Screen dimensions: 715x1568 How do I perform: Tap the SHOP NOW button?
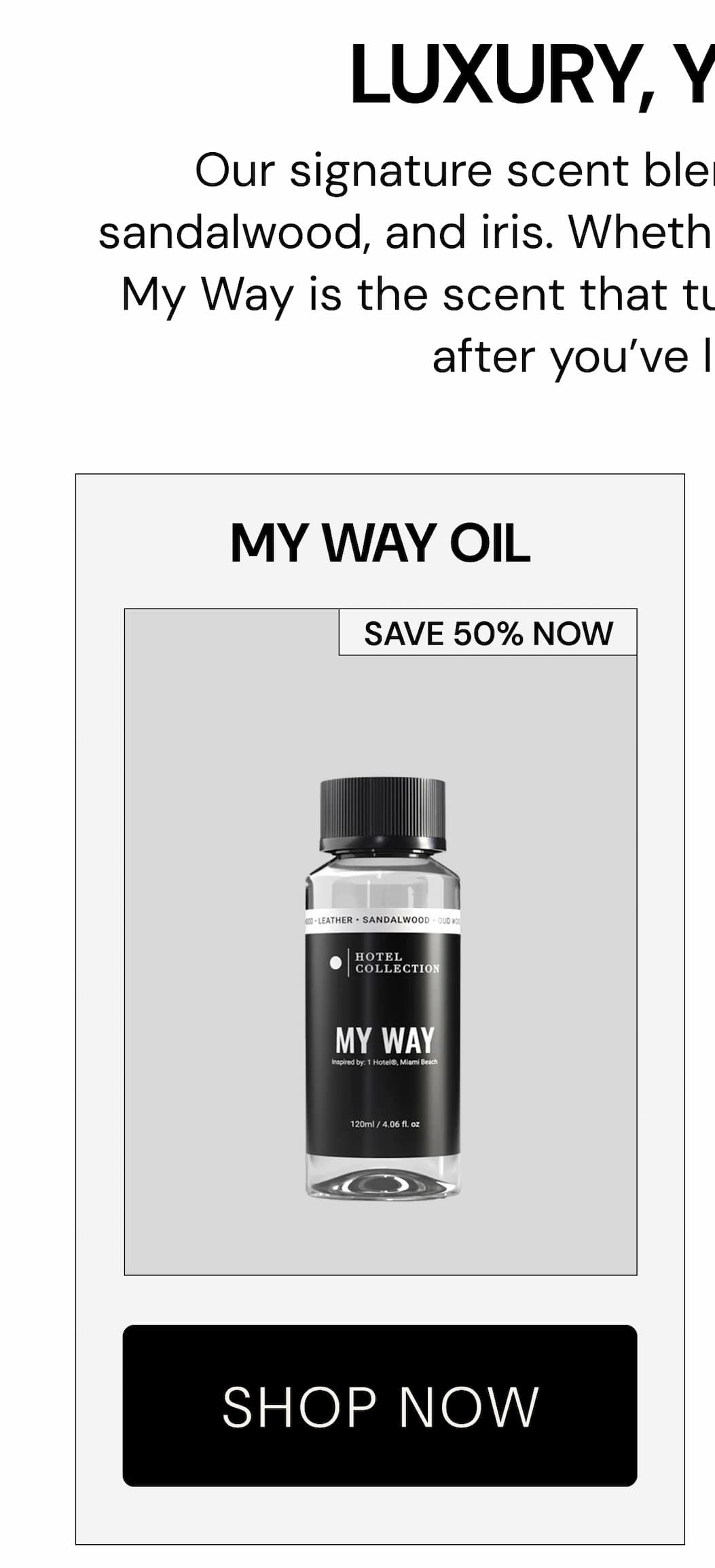(380, 1406)
